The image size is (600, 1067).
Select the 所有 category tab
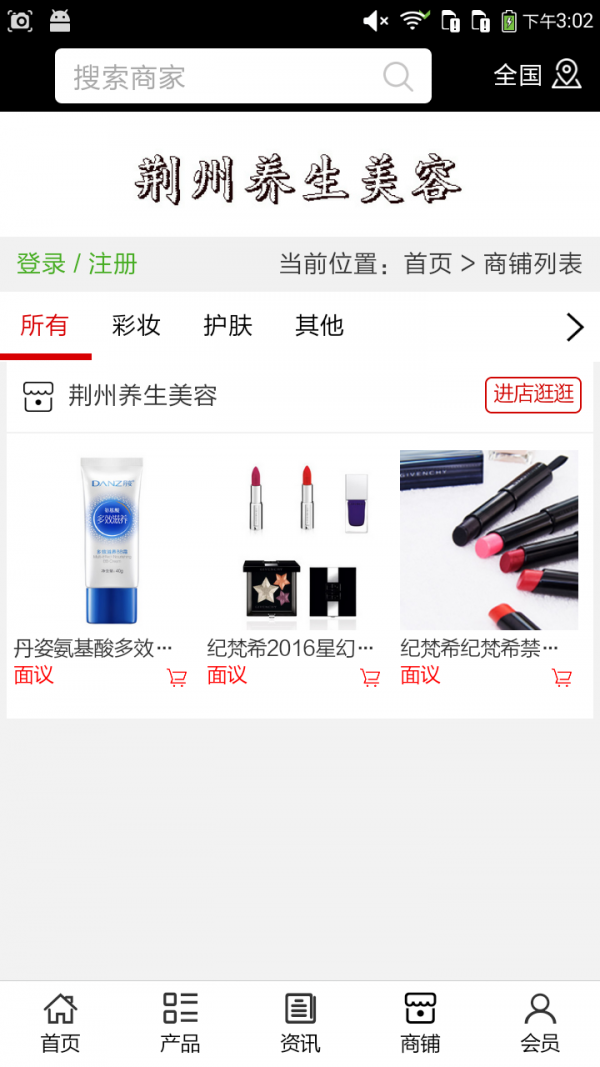click(45, 325)
